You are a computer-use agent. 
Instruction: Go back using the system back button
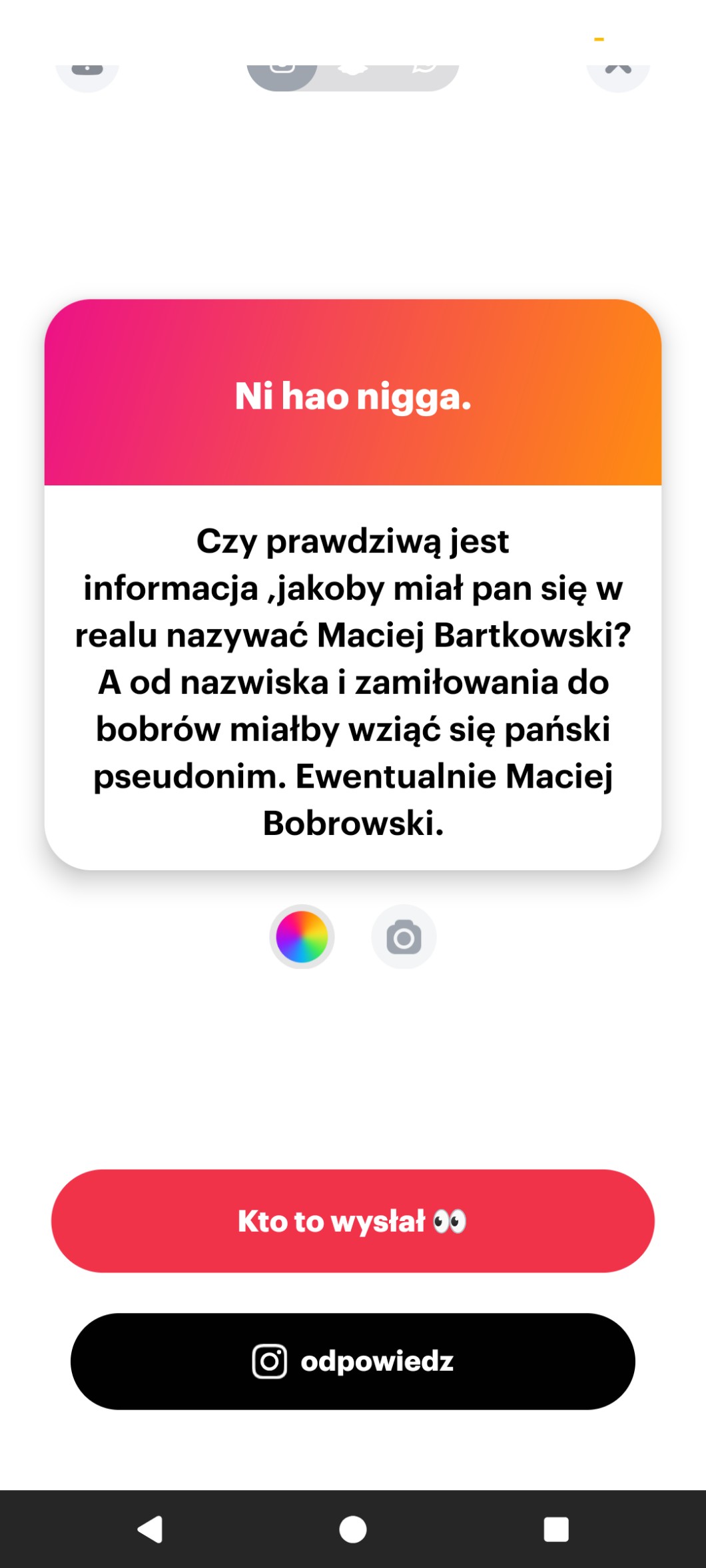(x=151, y=1529)
